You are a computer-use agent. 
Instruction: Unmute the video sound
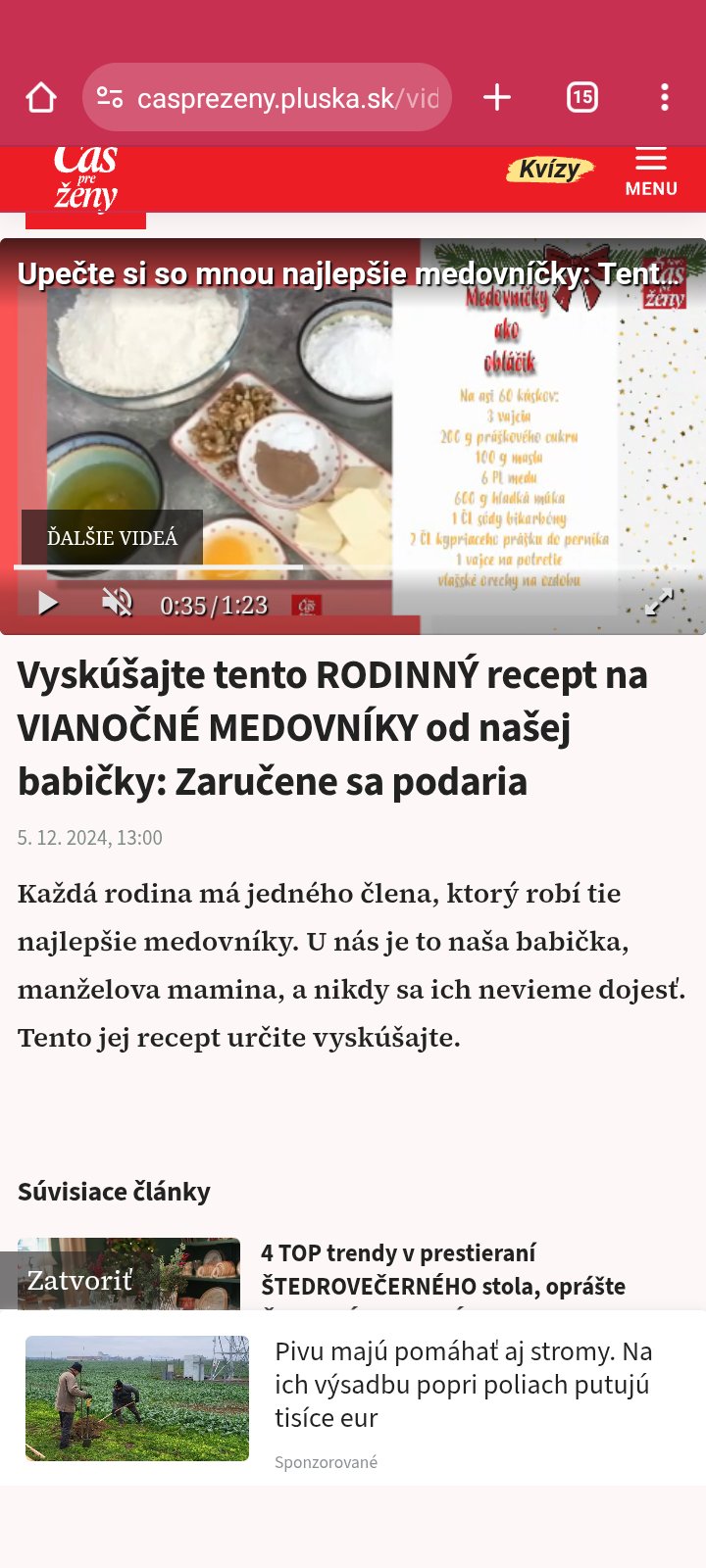pyautogui.click(x=118, y=603)
